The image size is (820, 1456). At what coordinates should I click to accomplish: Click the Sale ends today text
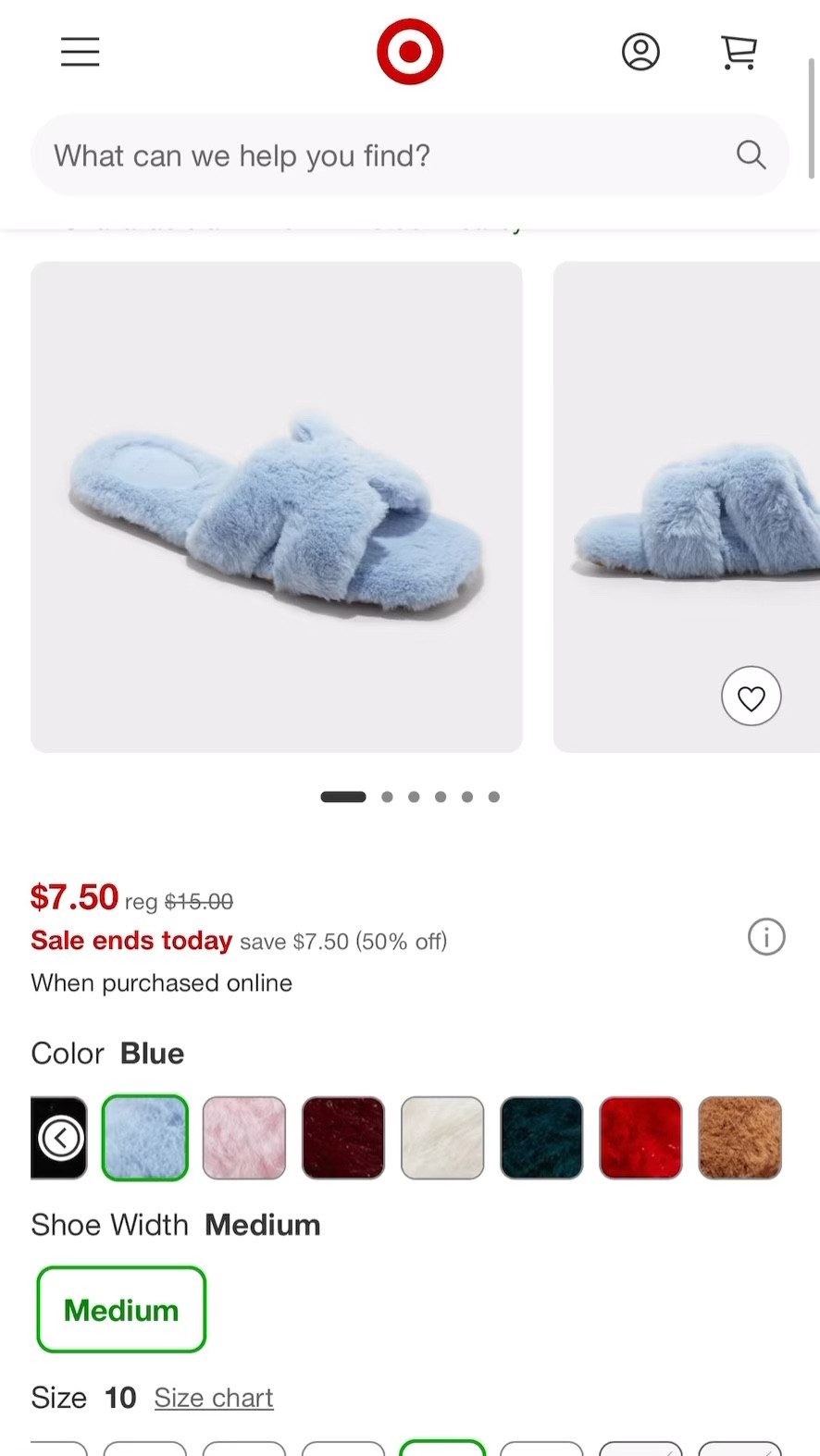click(130, 941)
